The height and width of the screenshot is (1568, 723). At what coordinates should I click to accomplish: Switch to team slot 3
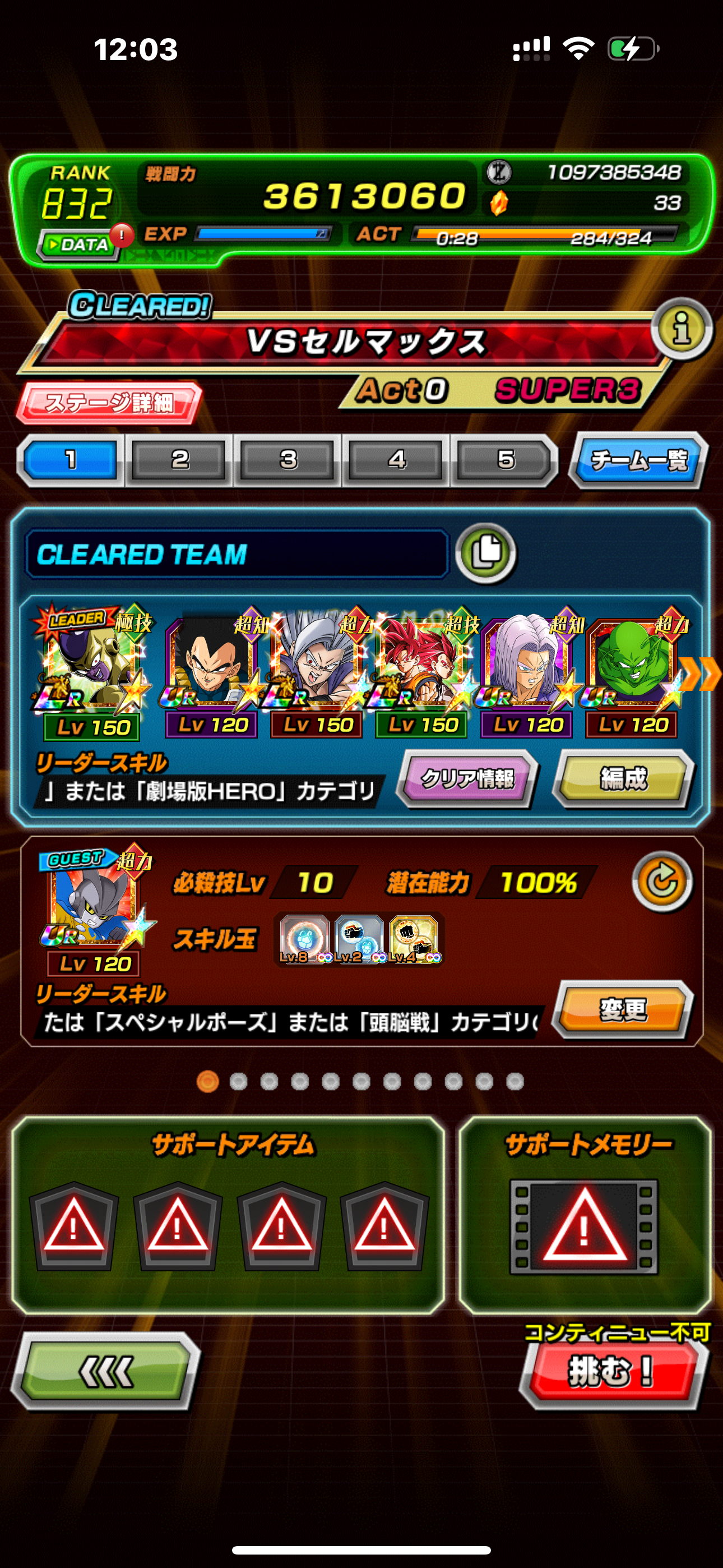(x=288, y=459)
